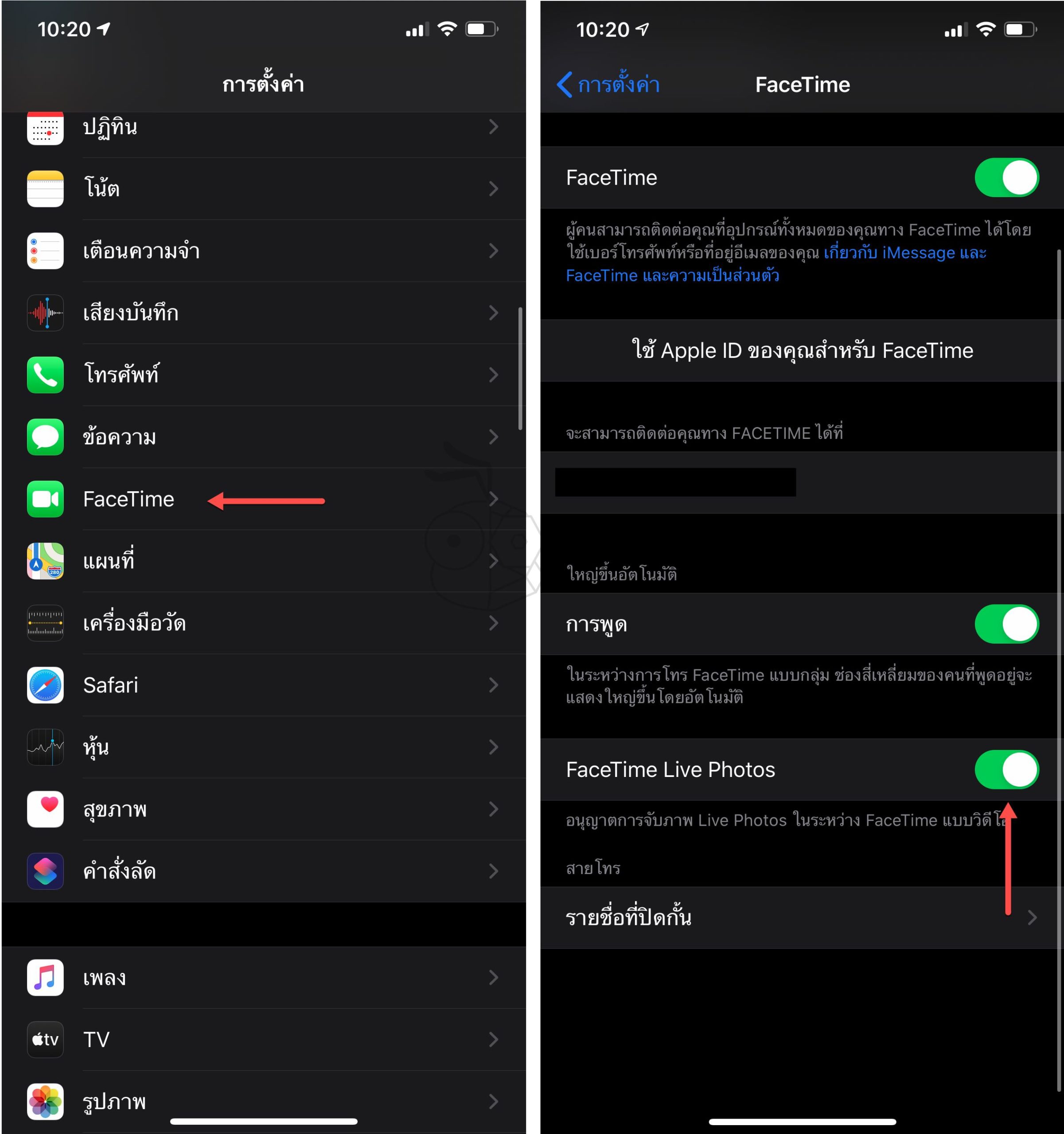Turn off the main FaceTime switch
The width and height of the screenshot is (1064, 1134).
point(1006,177)
